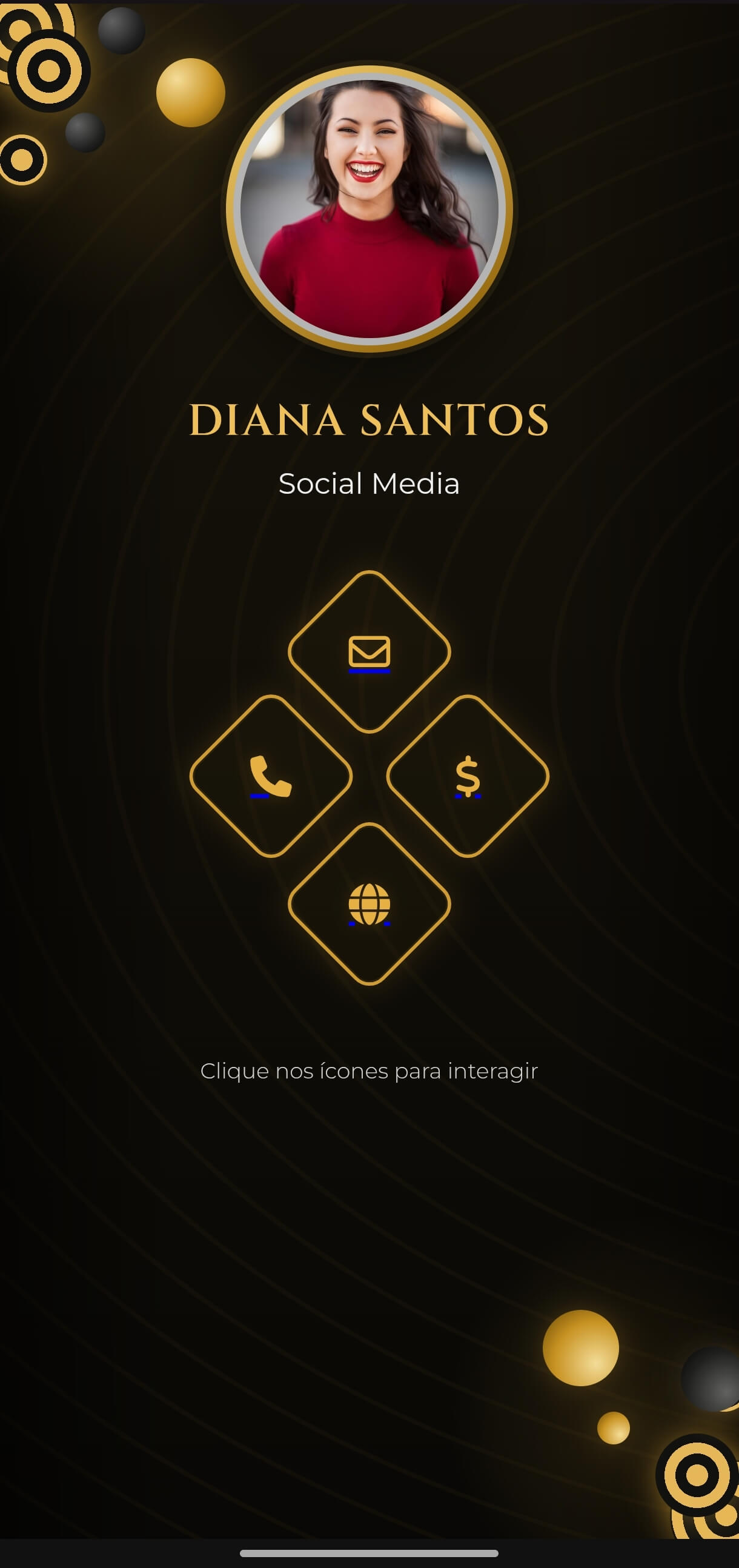739x1568 pixels.
Task: Open the dollar sign payment icon
Action: click(x=468, y=776)
